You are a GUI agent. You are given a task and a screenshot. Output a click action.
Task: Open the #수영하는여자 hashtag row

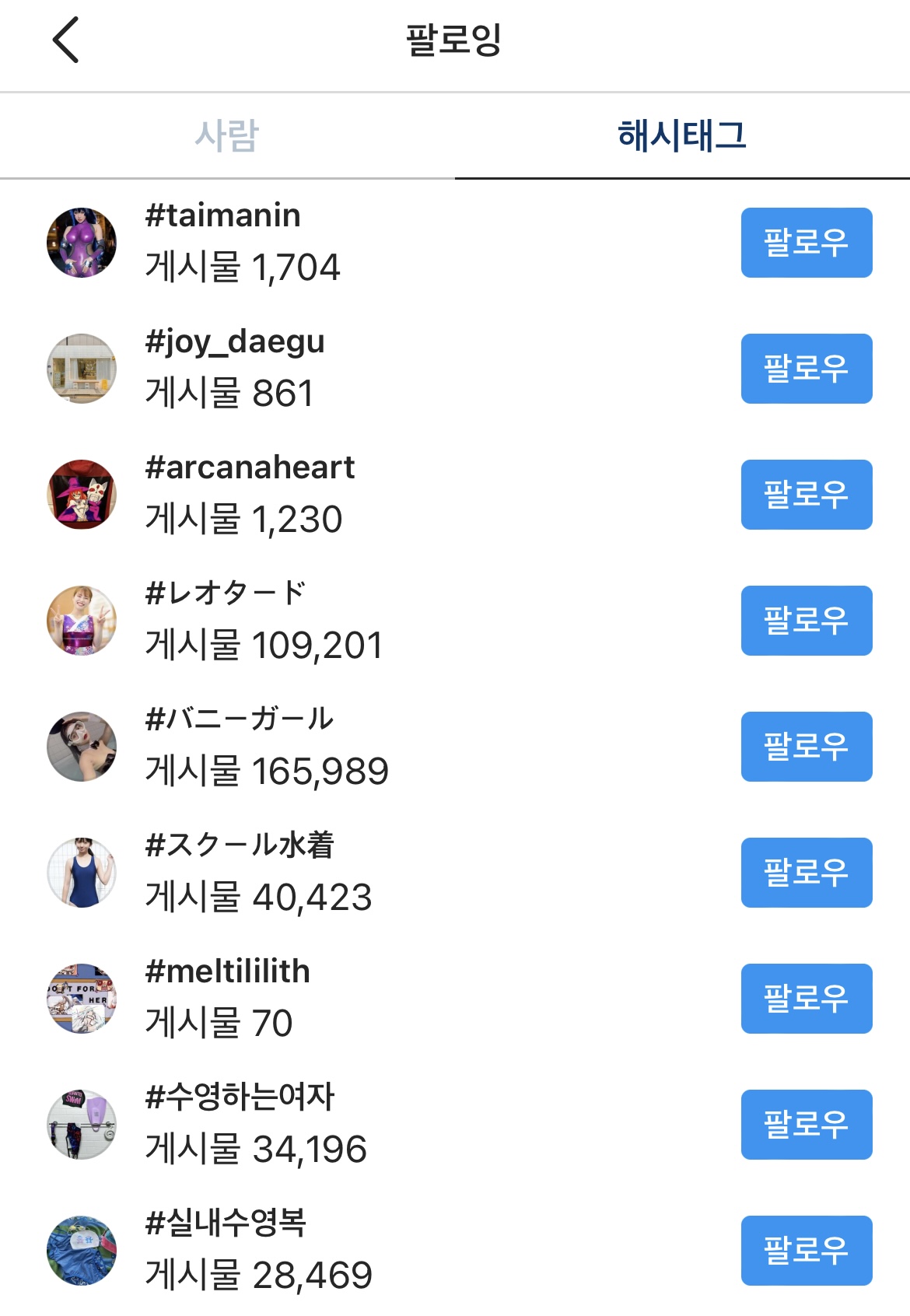click(240, 1098)
